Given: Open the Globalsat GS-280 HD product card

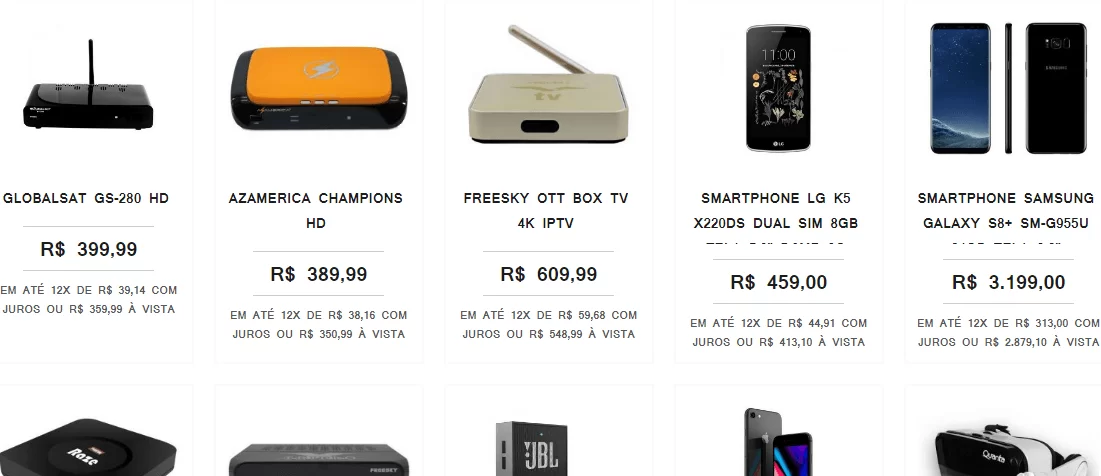Looking at the screenshot, I should tap(87, 198).
